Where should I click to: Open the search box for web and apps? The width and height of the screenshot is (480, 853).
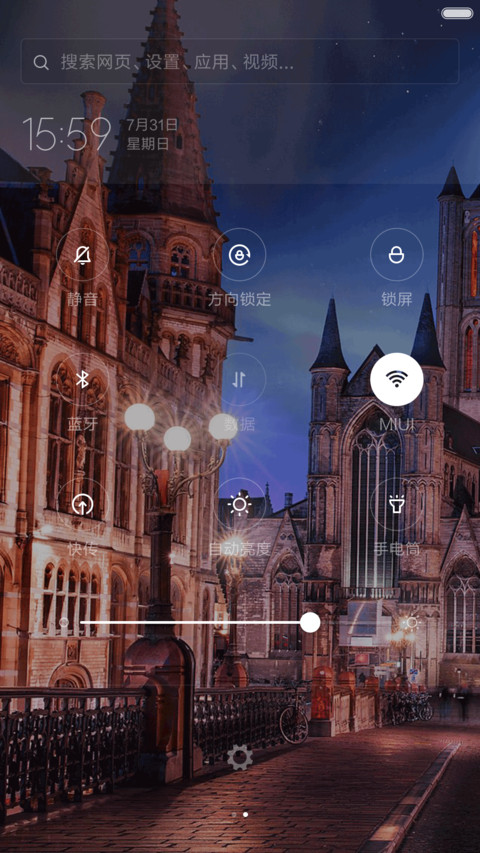click(239, 61)
